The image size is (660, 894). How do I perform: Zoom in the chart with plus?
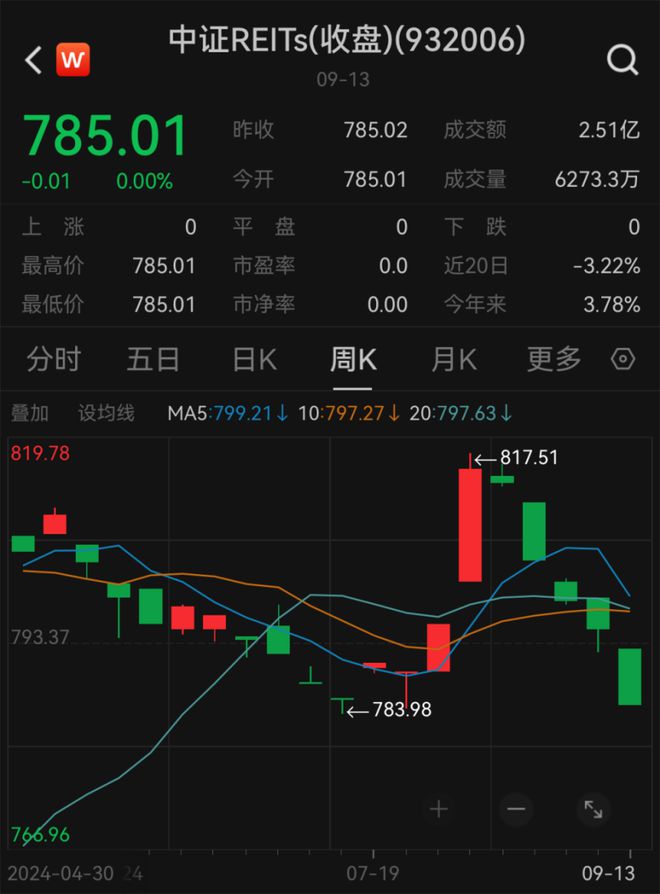[x=439, y=808]
